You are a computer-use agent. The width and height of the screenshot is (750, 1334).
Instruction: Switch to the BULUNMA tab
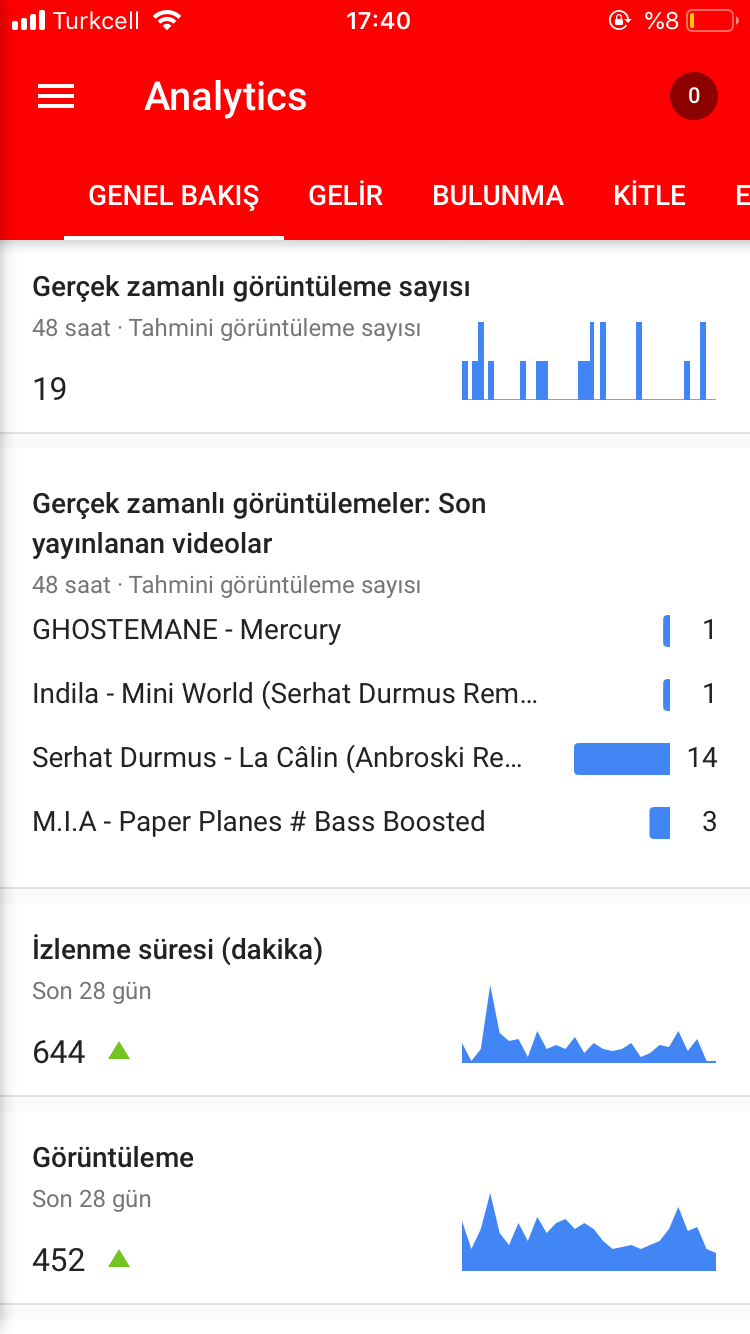(498, 196)
